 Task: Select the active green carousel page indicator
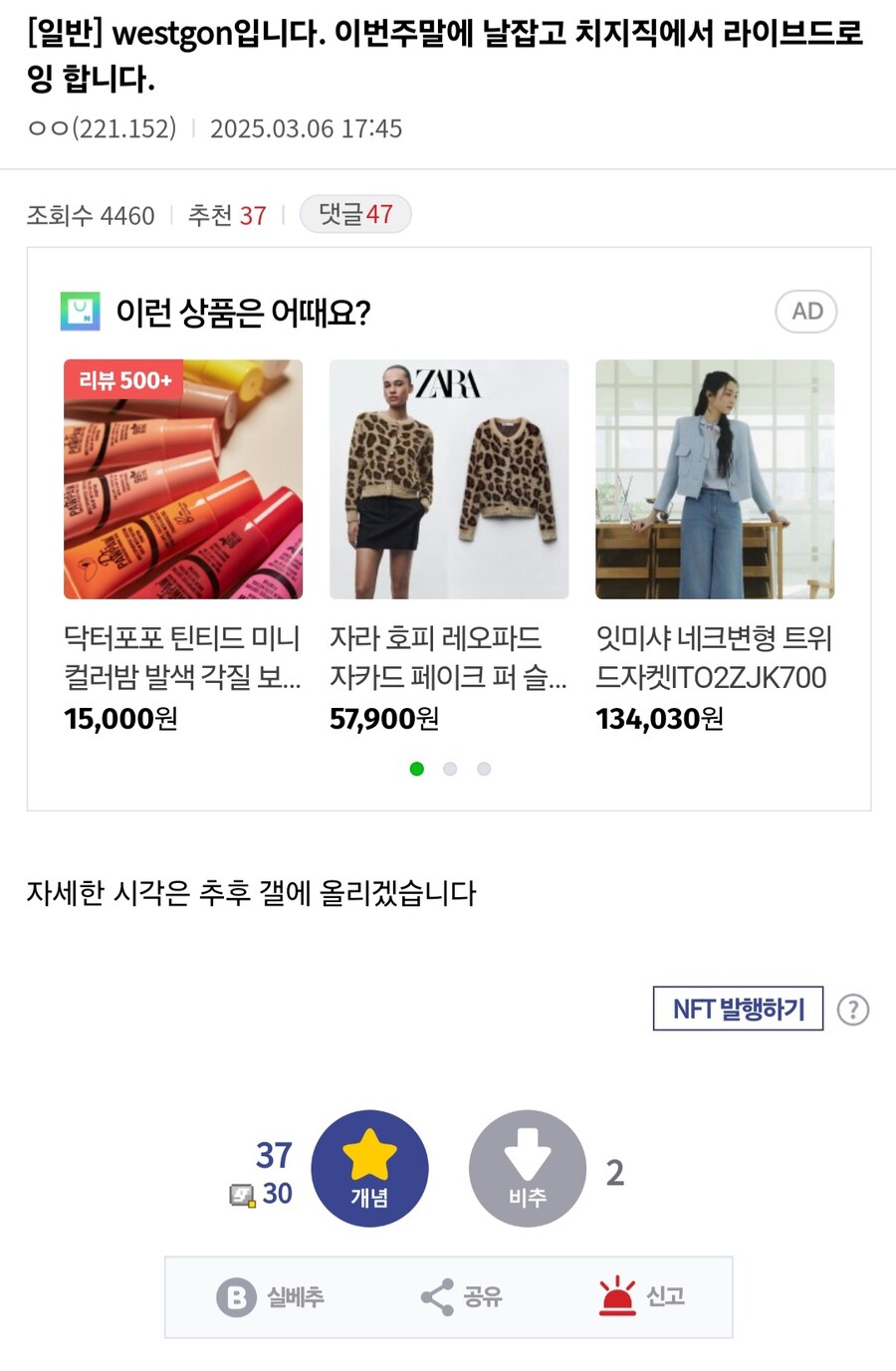pos(416,769)
